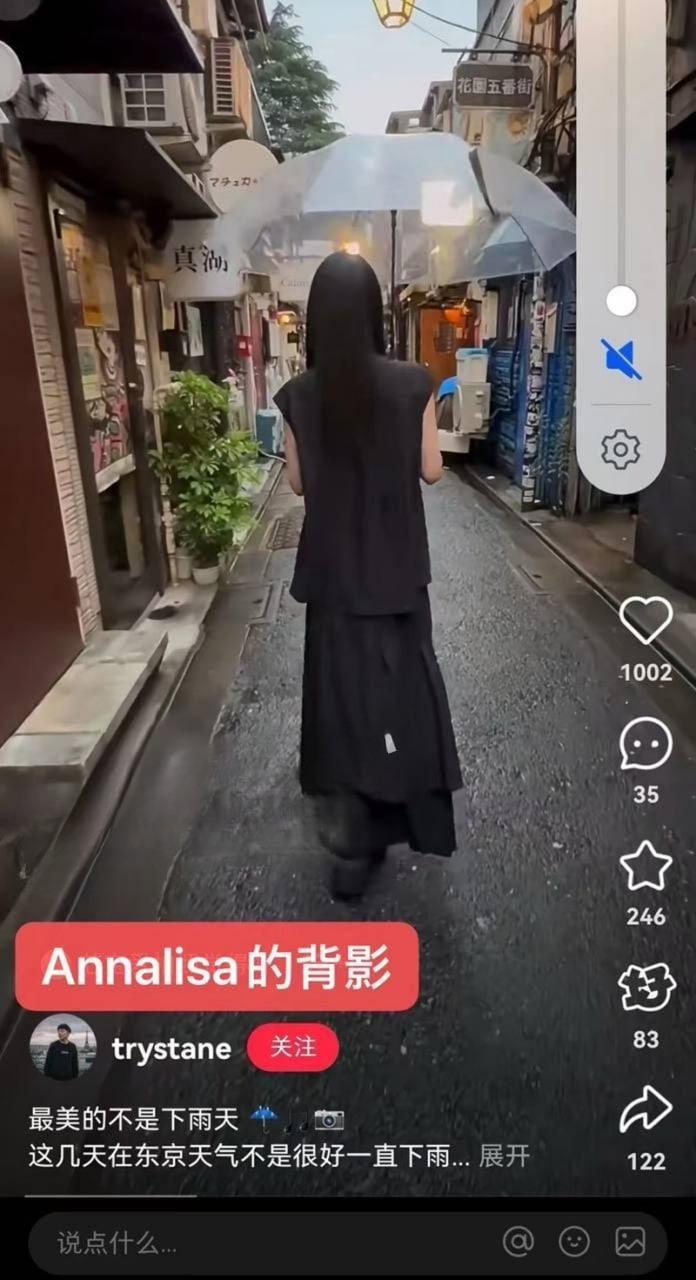Viewport: 696px width, 1280px height.
Task: Expand the caption with 展开
Action: click(503, 1156)
